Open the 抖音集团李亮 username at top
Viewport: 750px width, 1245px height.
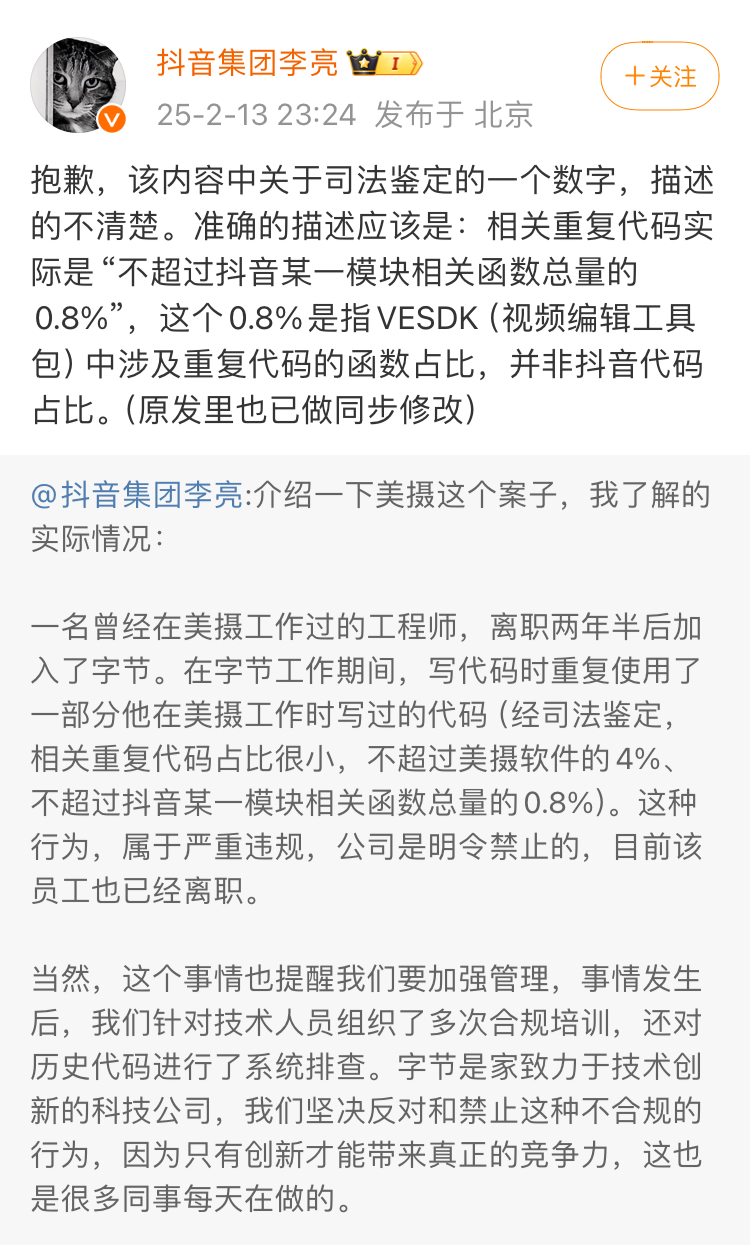click(247, 63)
